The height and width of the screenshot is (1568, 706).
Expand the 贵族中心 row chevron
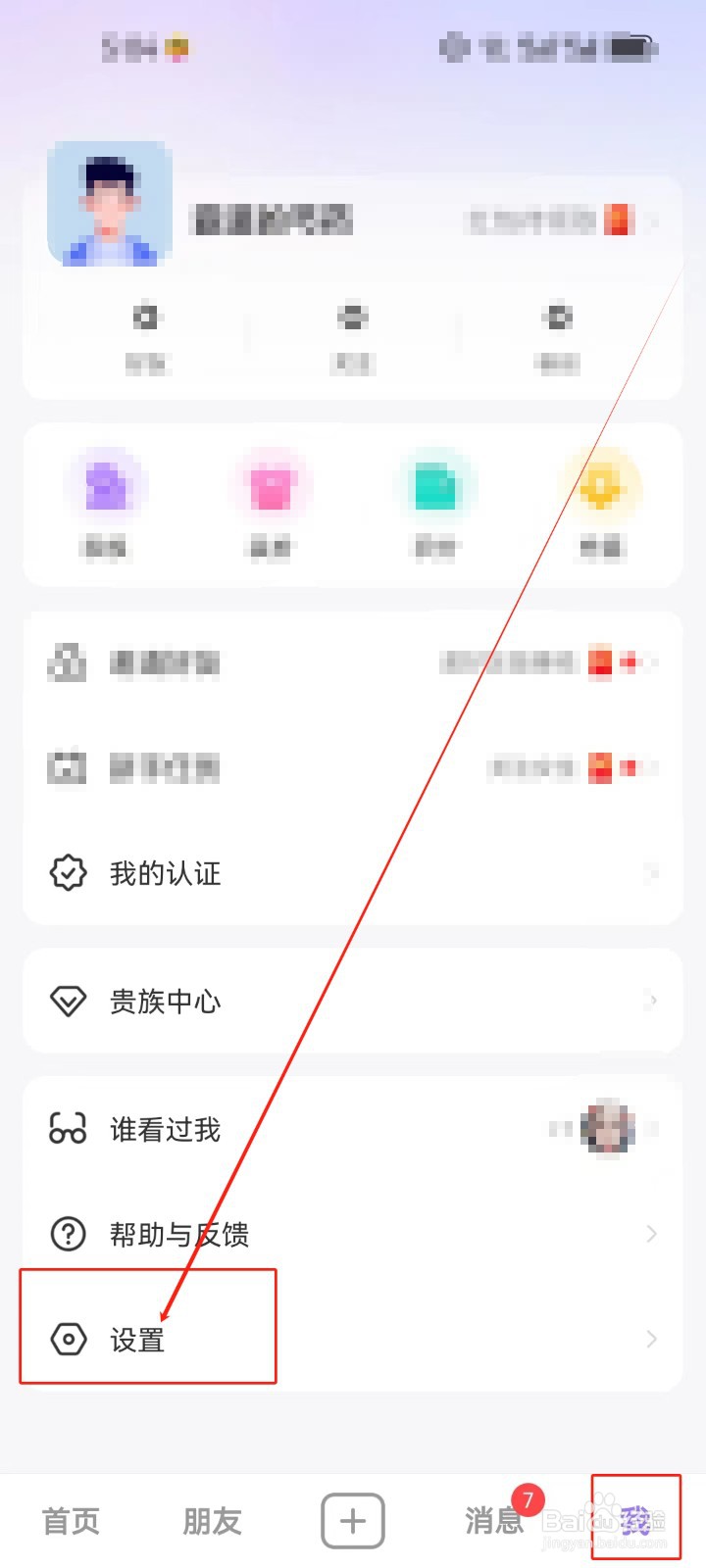tap(651, 1002)
